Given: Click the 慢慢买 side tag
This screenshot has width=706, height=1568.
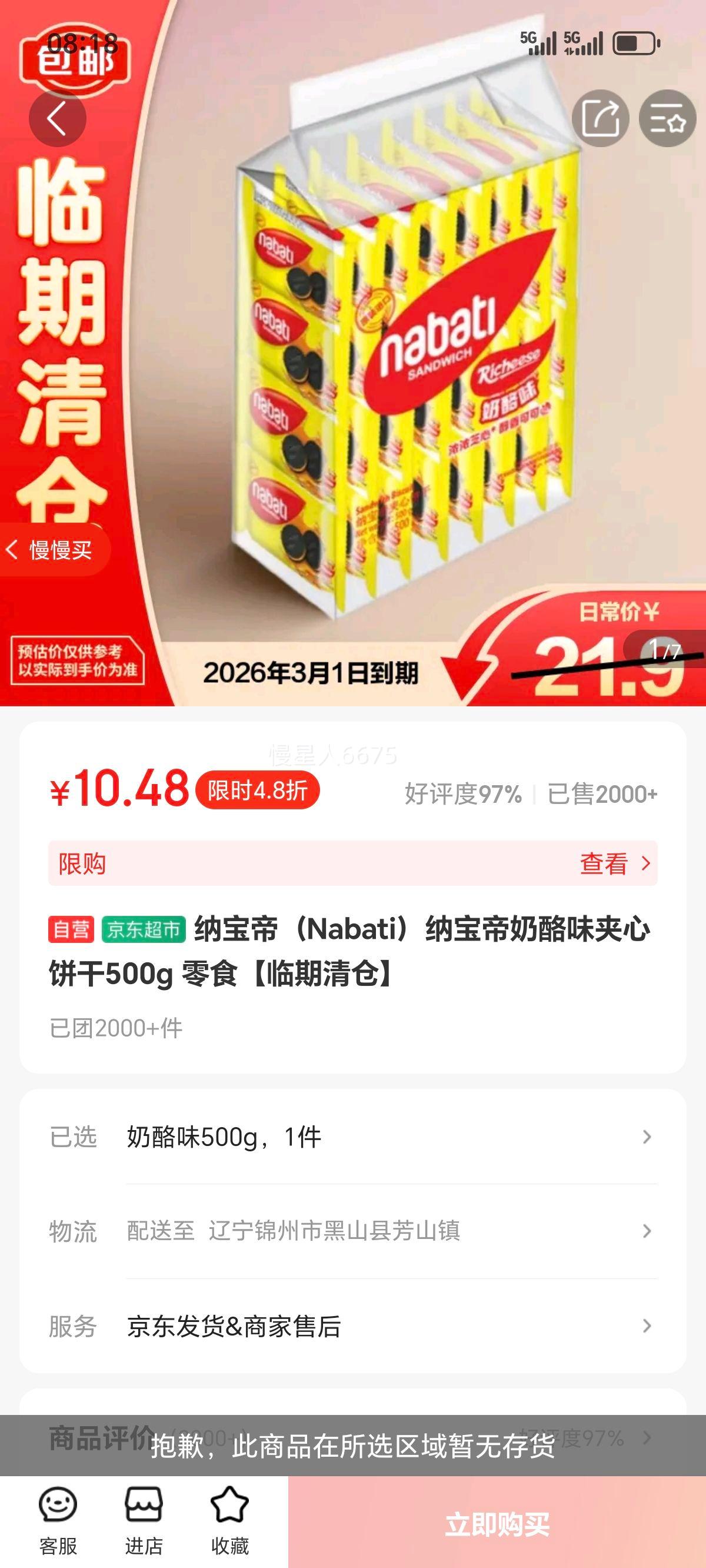Looking at the screenshot, I should click(54, 549).
